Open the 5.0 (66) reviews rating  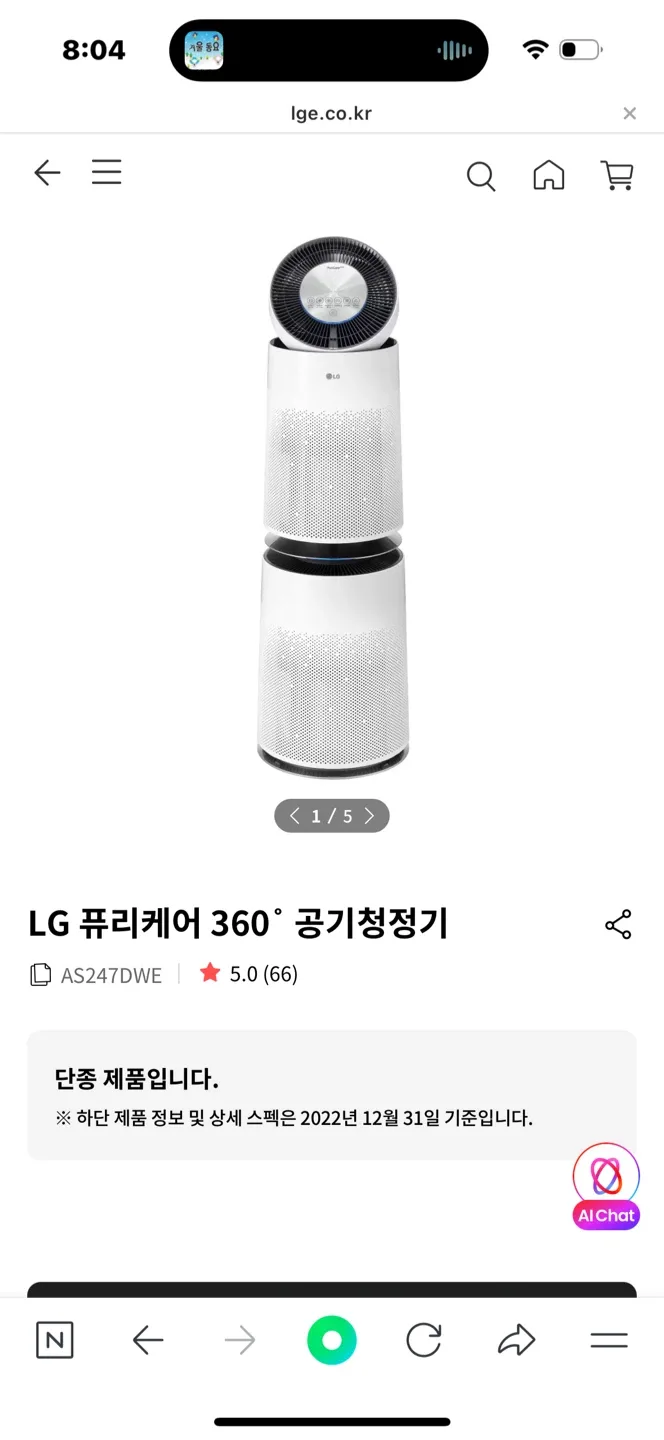coord(249,974)
